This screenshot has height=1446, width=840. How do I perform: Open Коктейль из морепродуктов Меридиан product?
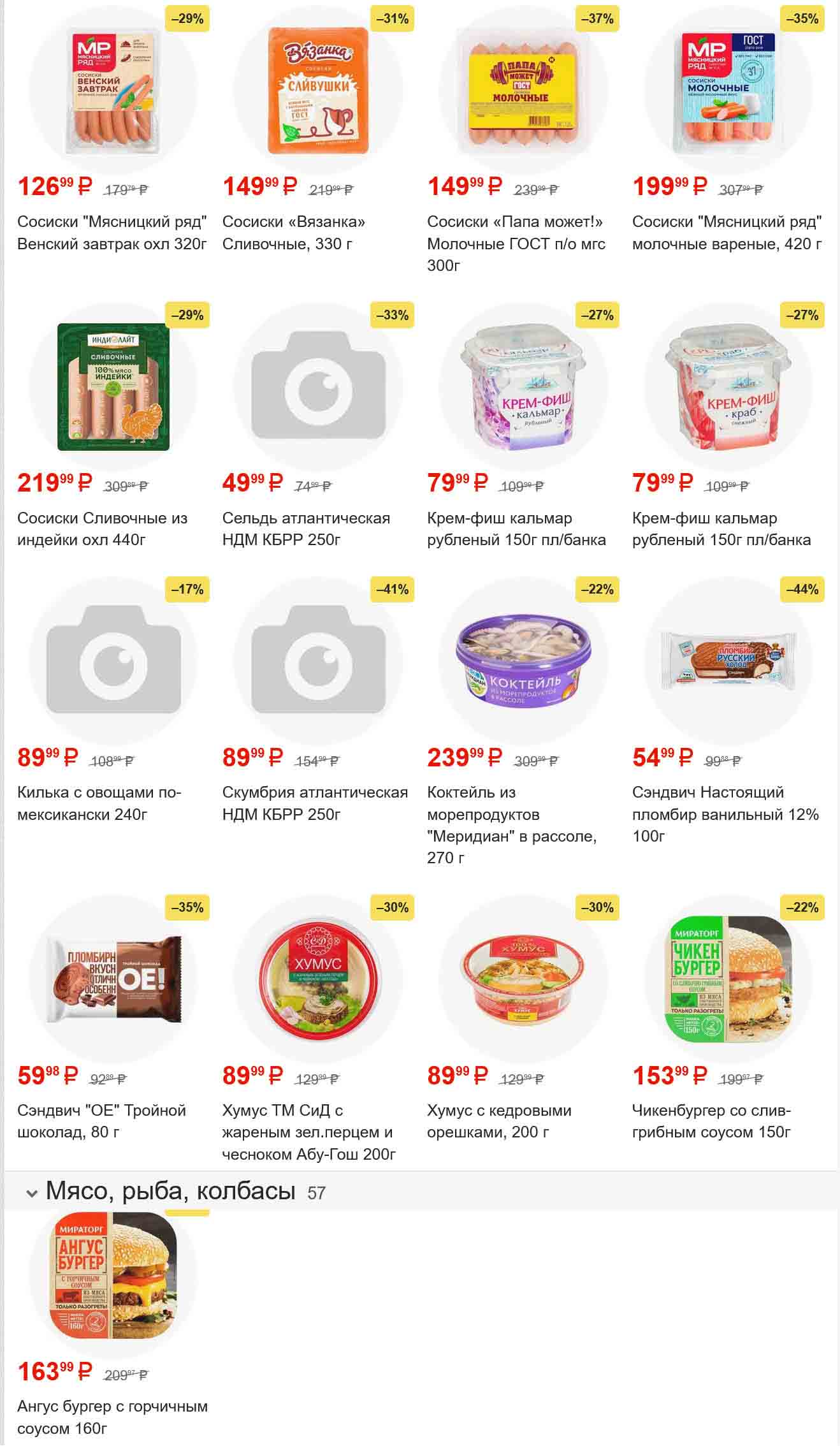pyautogui.click(x=523, y=661)
